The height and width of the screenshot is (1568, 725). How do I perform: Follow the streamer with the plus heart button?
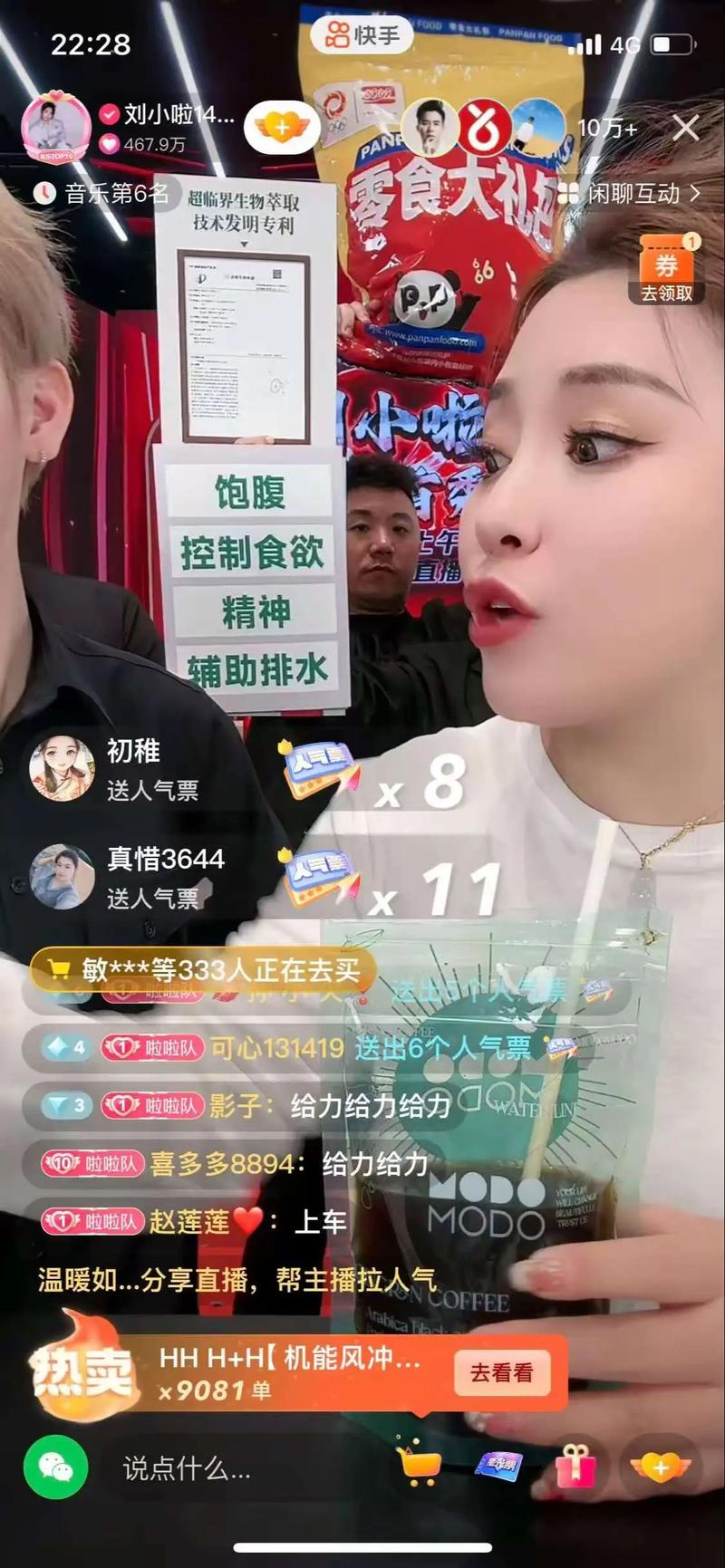(x=282, y=128)
